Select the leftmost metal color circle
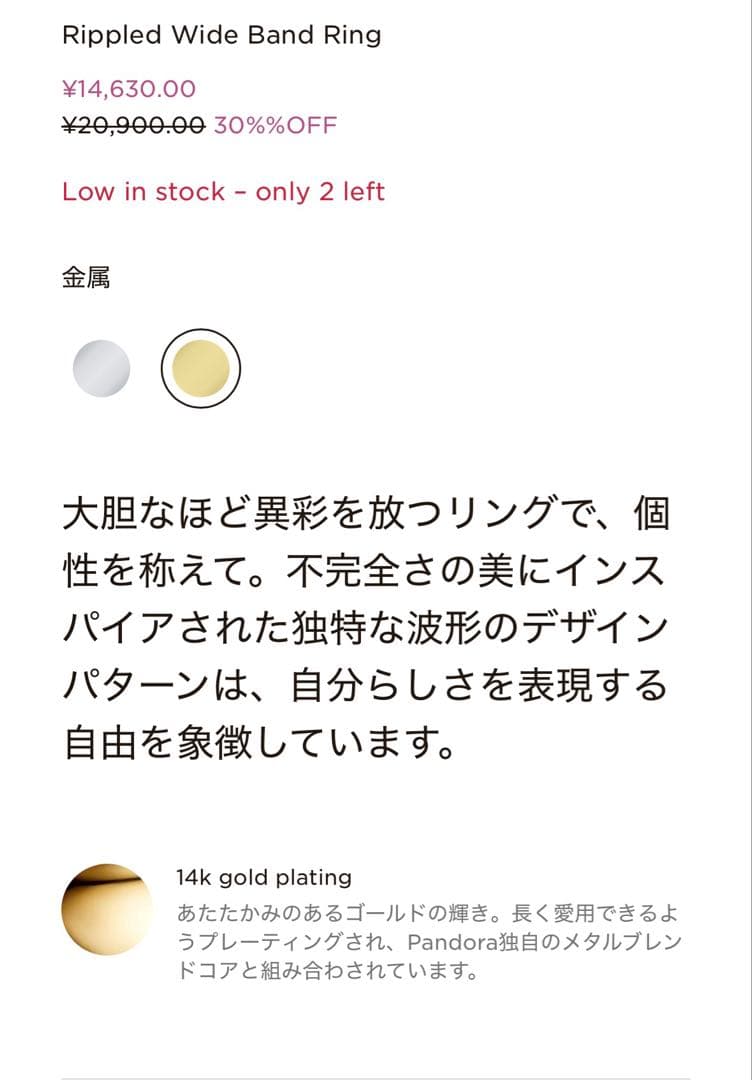752x1080 pixels. [x=99, y=368]
